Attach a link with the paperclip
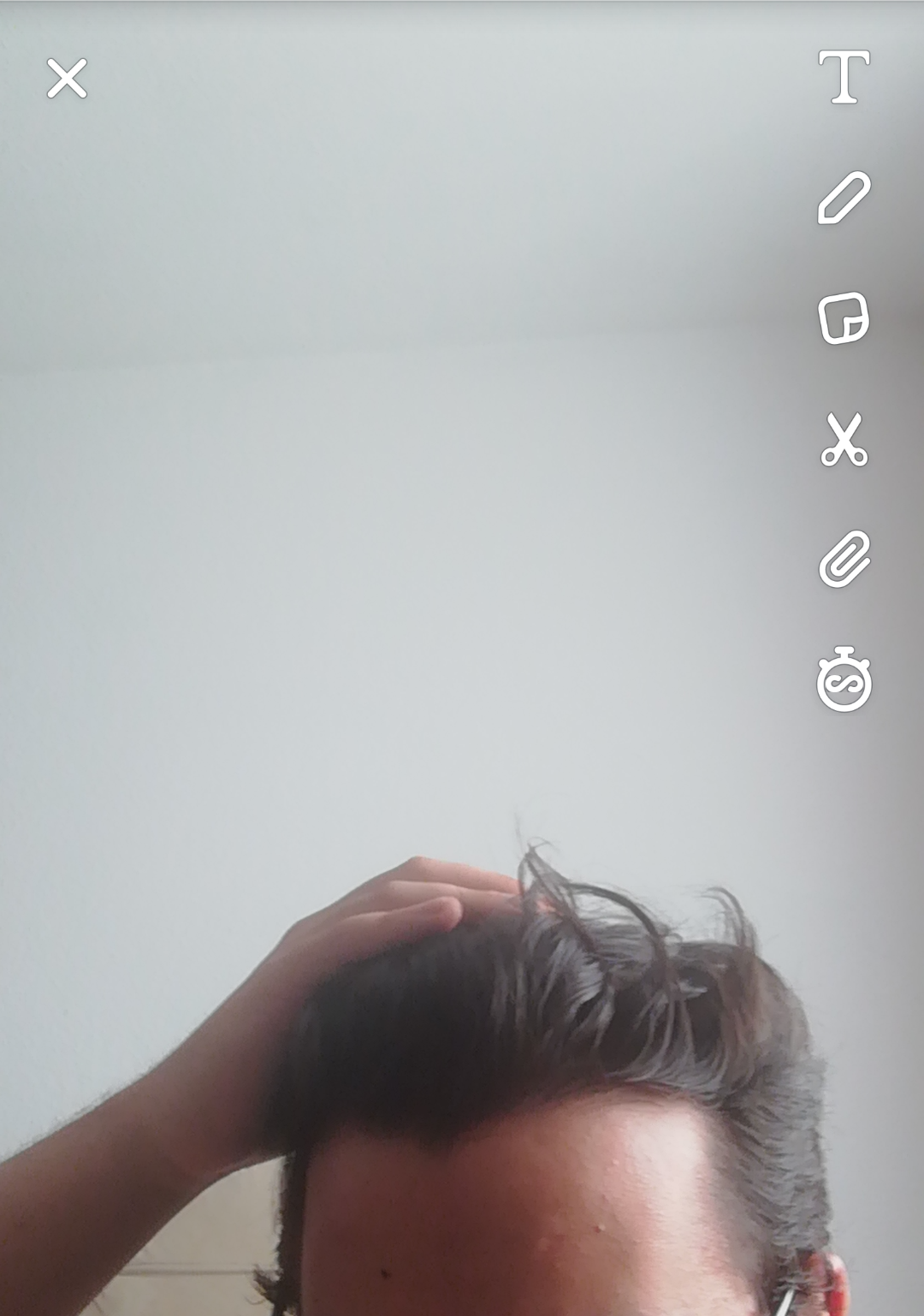Image resolution: width=924 pixels, height=1316 pixels. coord(844,559)
